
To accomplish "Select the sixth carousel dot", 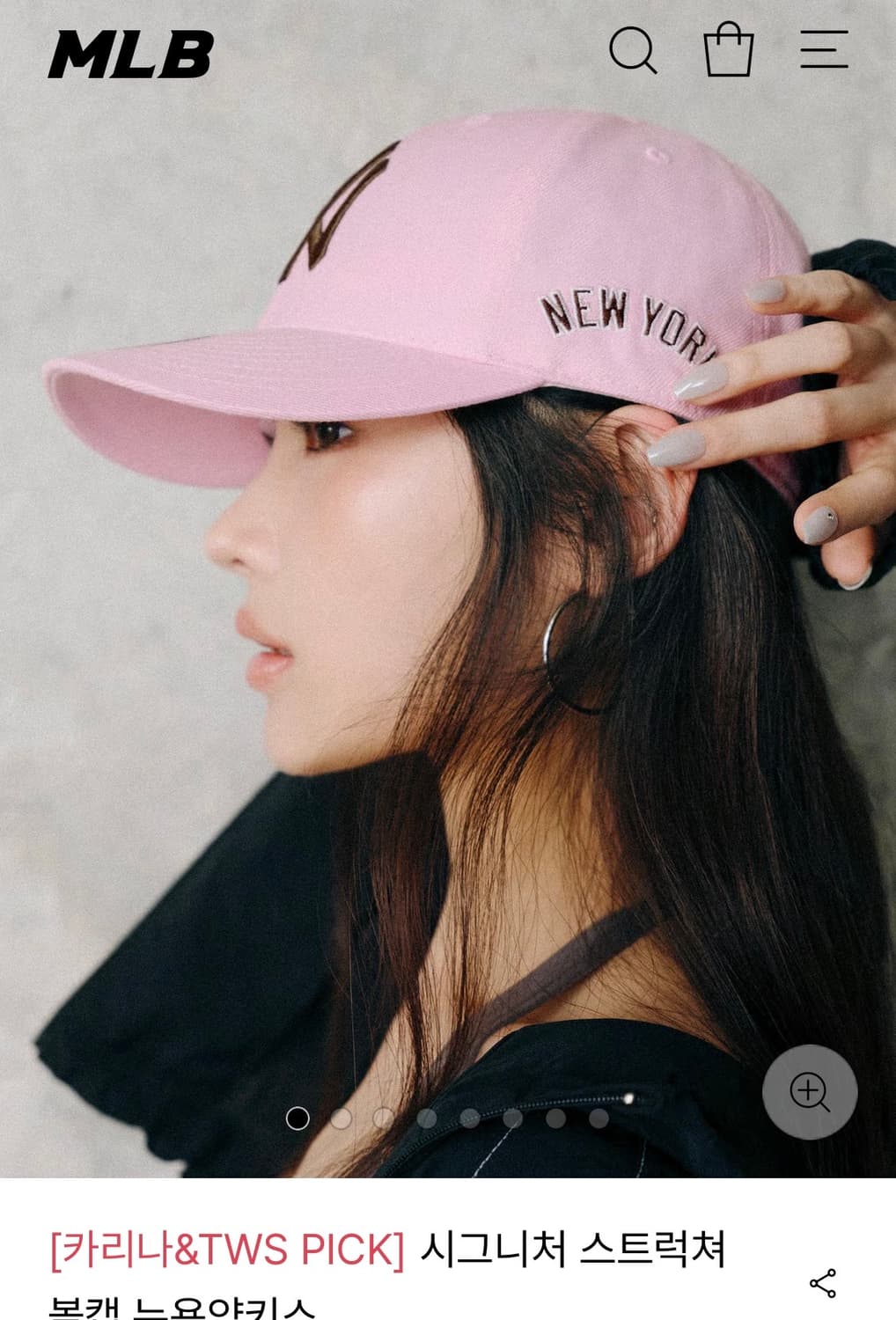I will pyautogui.click(x=513, y=1118).
